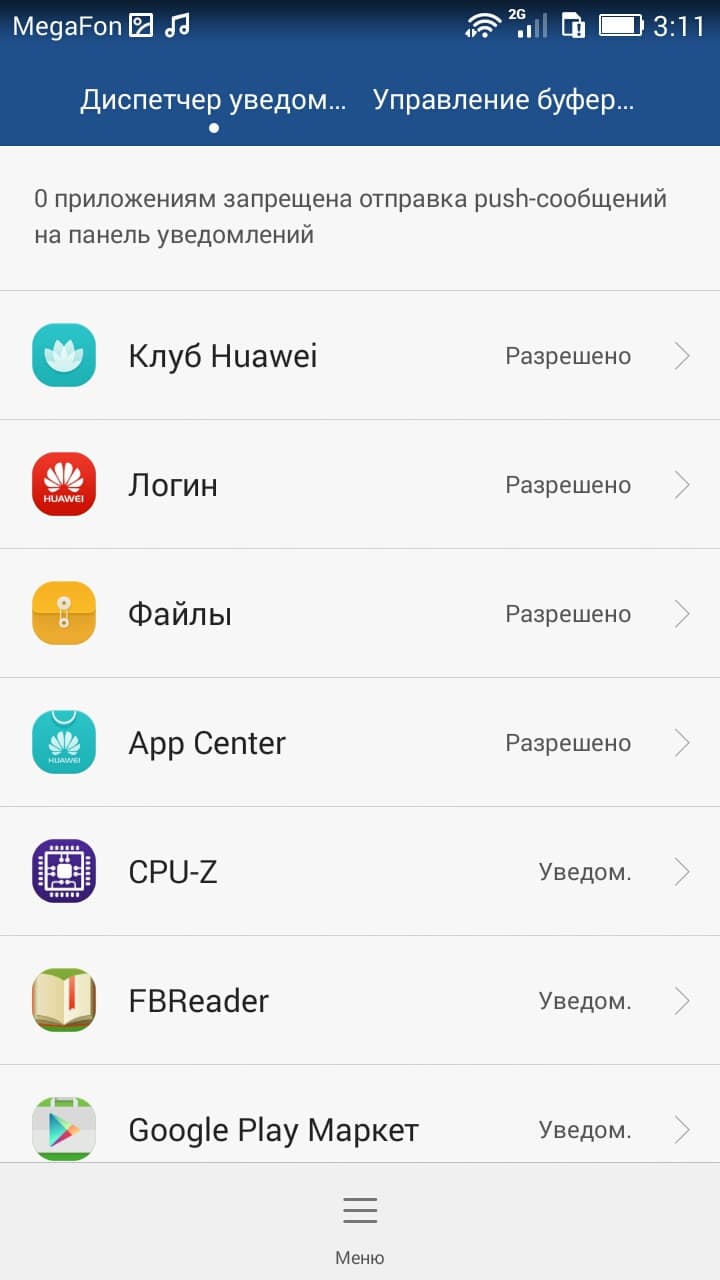Select the Диспетчер уведом… tab
720x1280 pixels.
(x=213, y=100)
